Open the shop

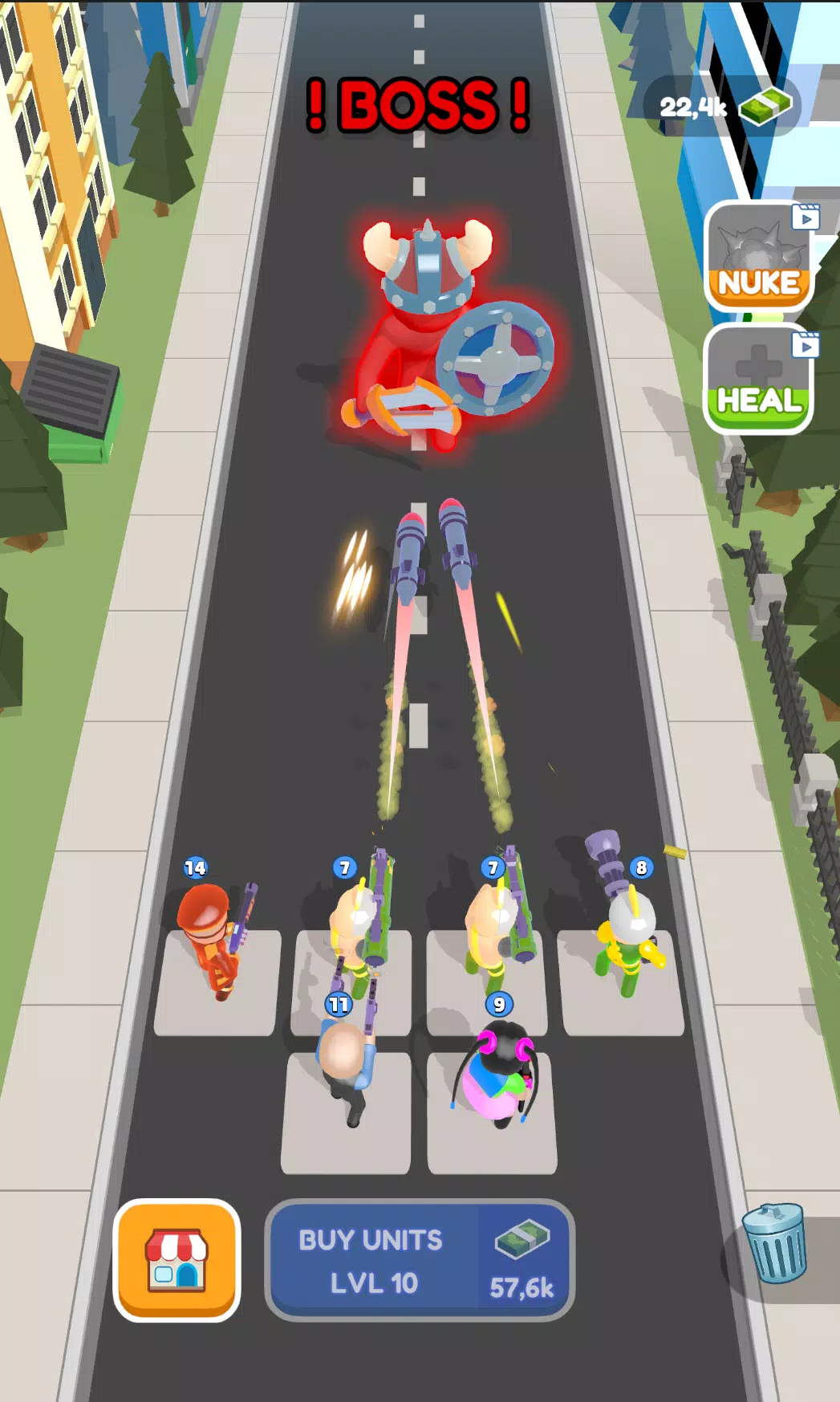tap(177, 1259)
